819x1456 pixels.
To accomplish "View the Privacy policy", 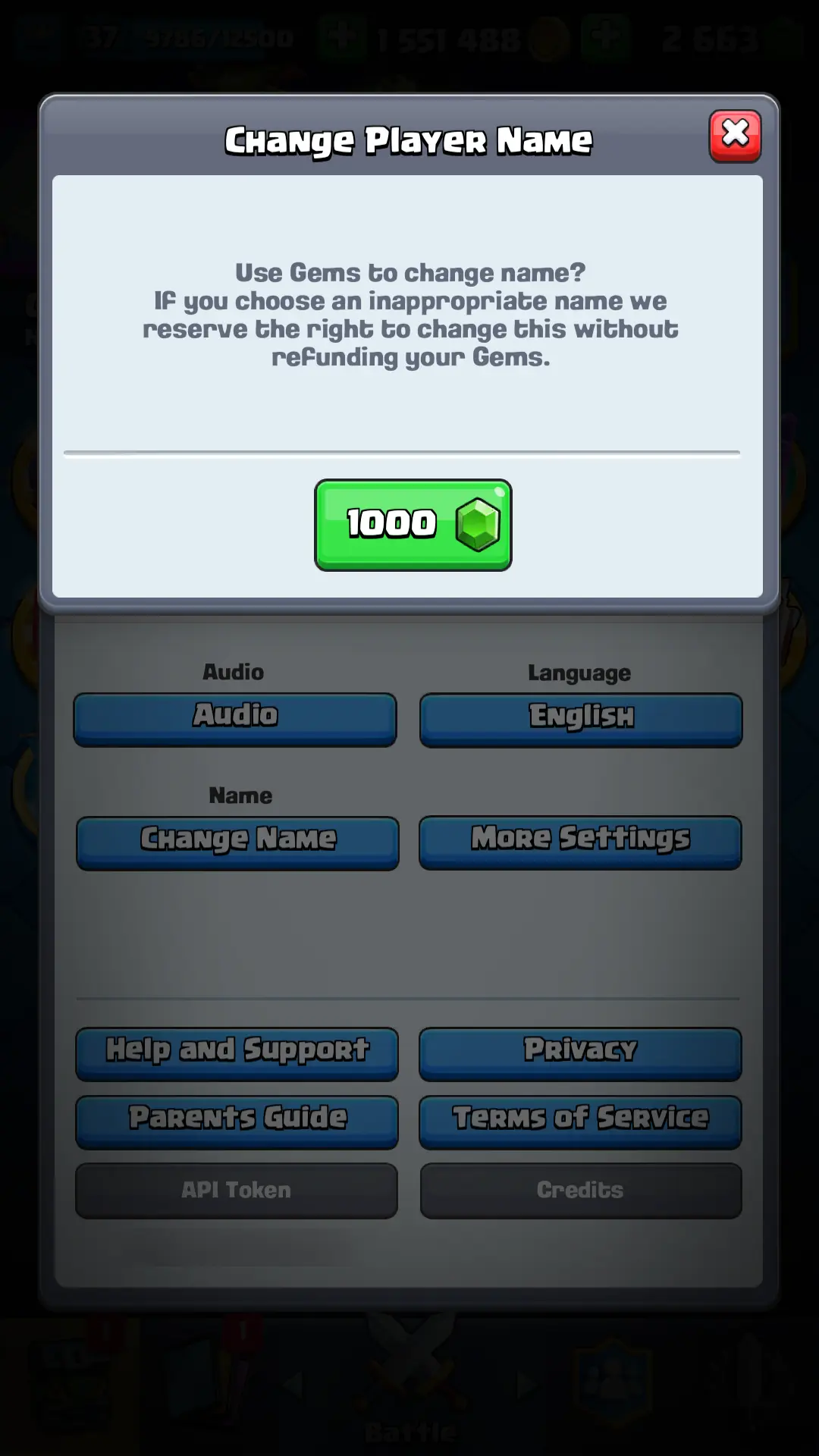I will (x=580, y=1053).
